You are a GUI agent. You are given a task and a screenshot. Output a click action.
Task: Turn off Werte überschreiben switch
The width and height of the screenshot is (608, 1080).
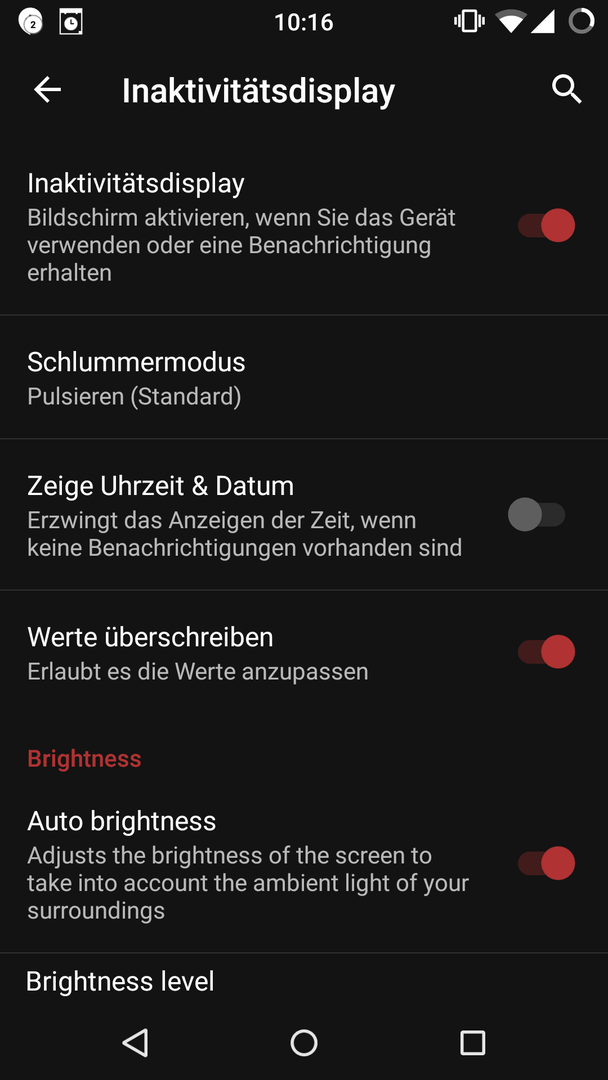tap(547, 652)
